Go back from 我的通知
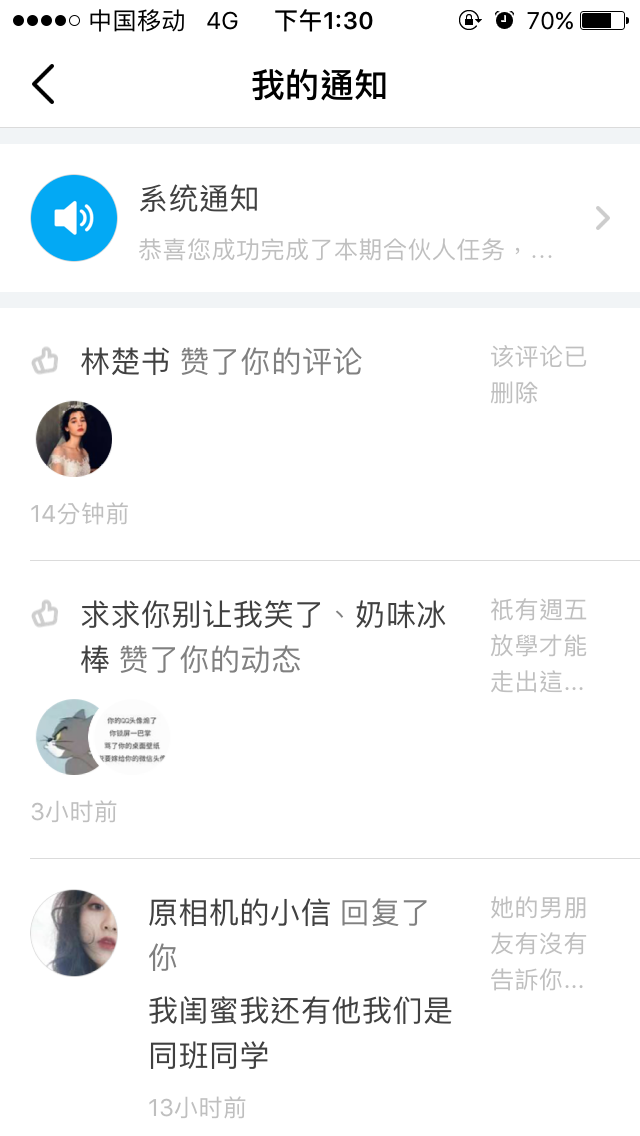 click(x=43, y=85)
